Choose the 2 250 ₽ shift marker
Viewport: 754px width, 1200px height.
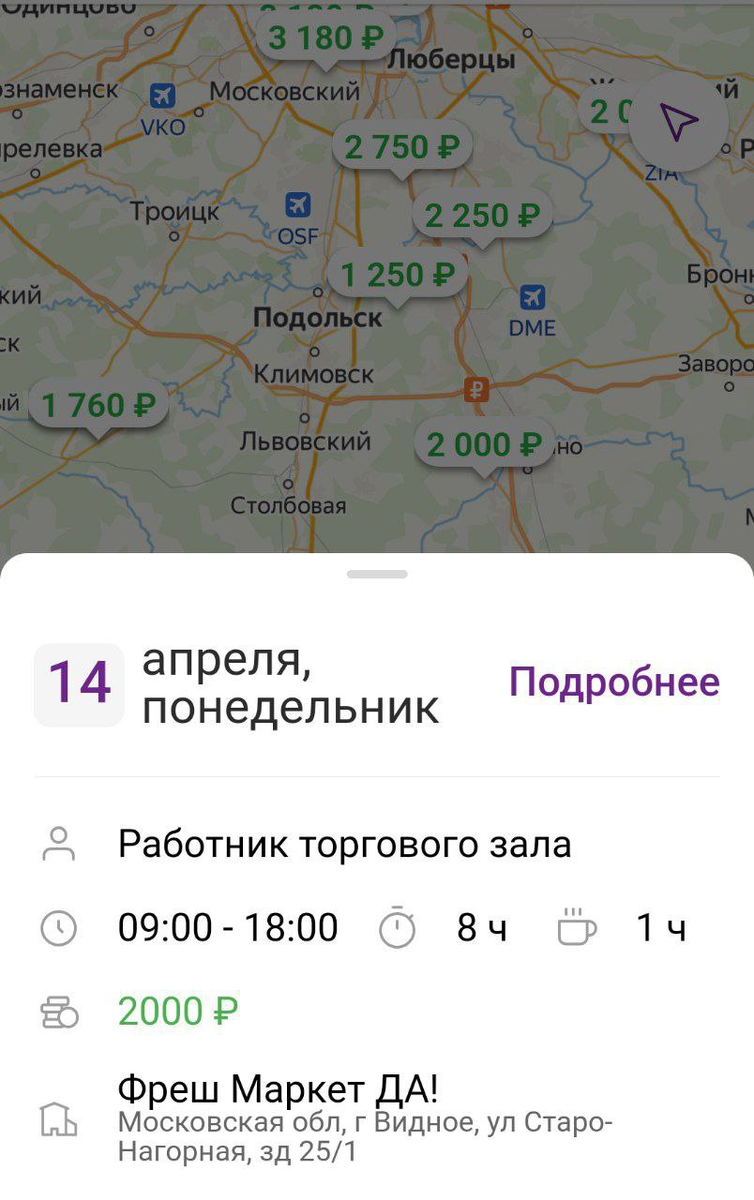pos(482,215)
